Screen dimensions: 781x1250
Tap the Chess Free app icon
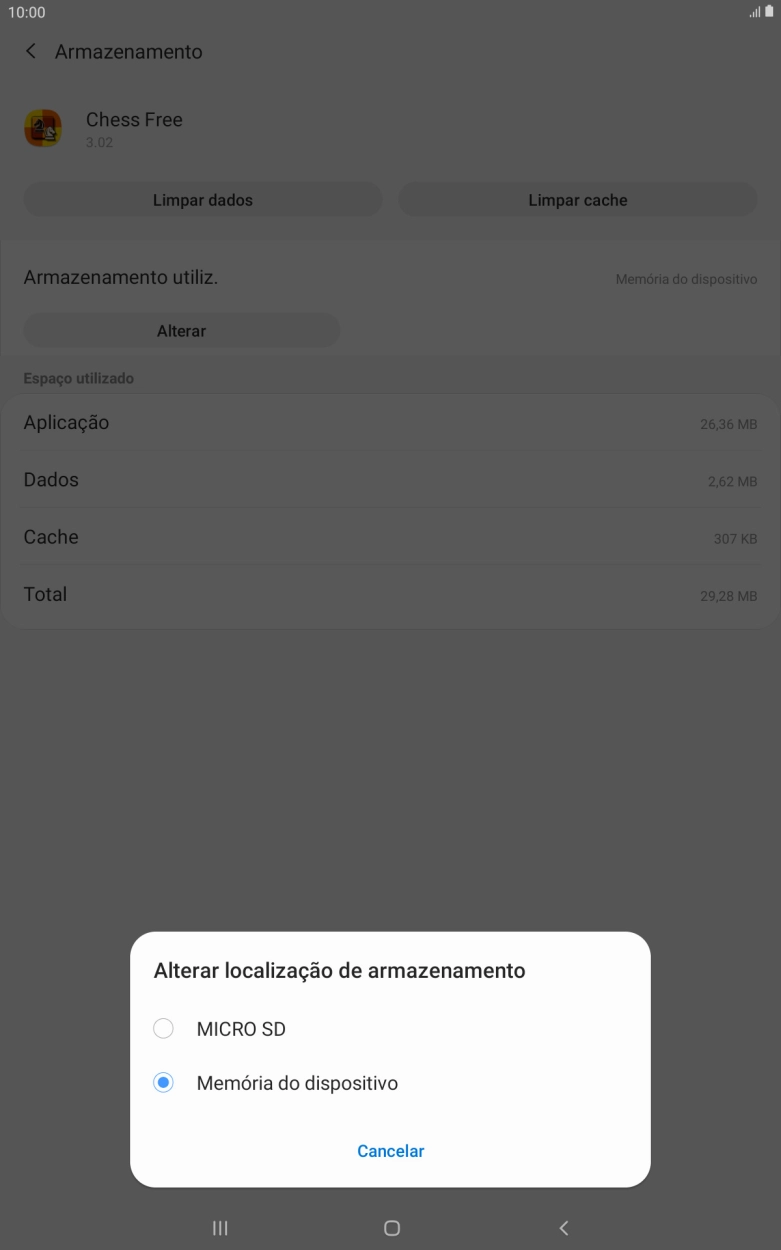[x=44, y=128]
